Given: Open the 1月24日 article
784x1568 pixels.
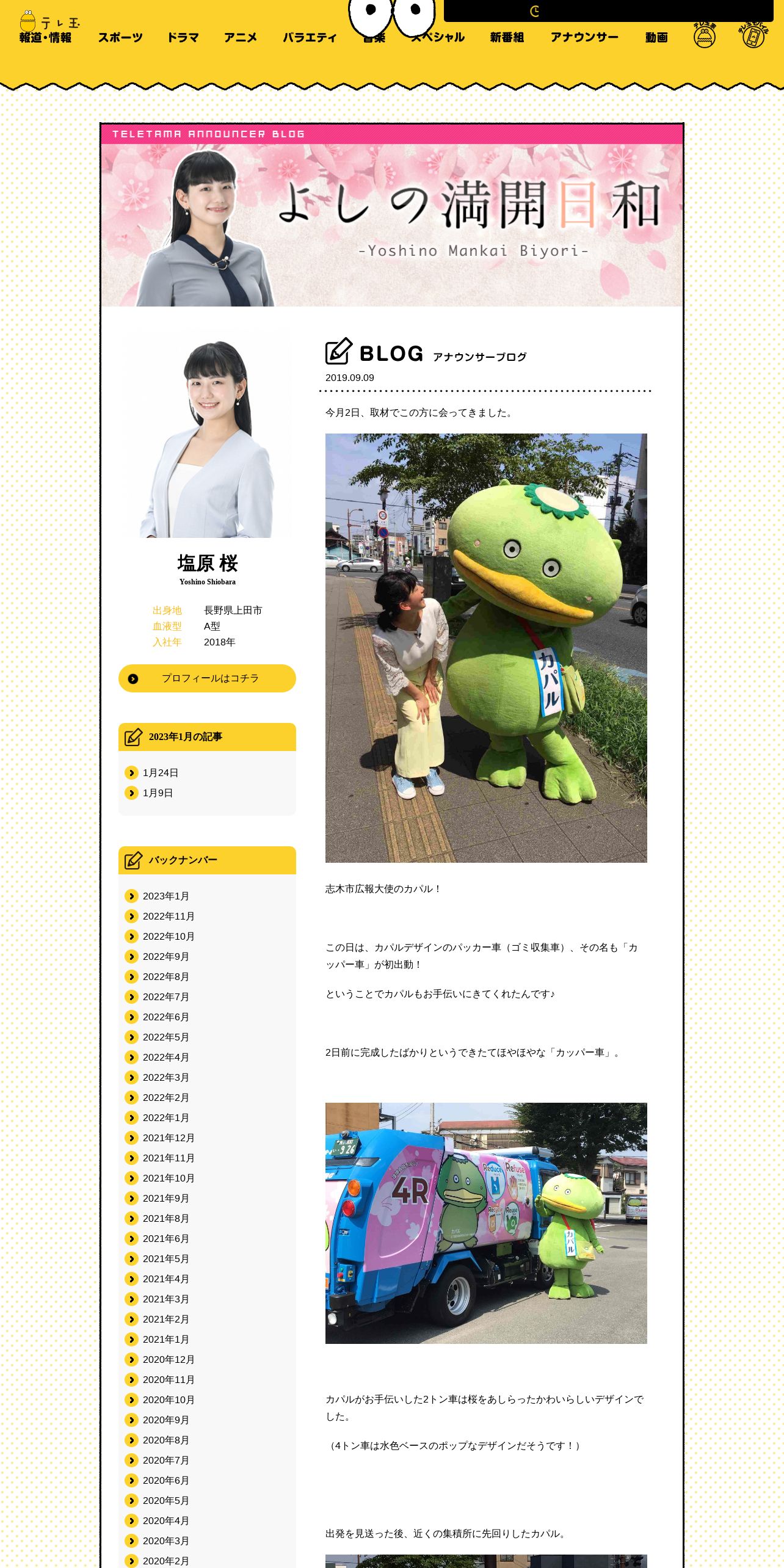Looking at the screenshot, I should point(160,773).
